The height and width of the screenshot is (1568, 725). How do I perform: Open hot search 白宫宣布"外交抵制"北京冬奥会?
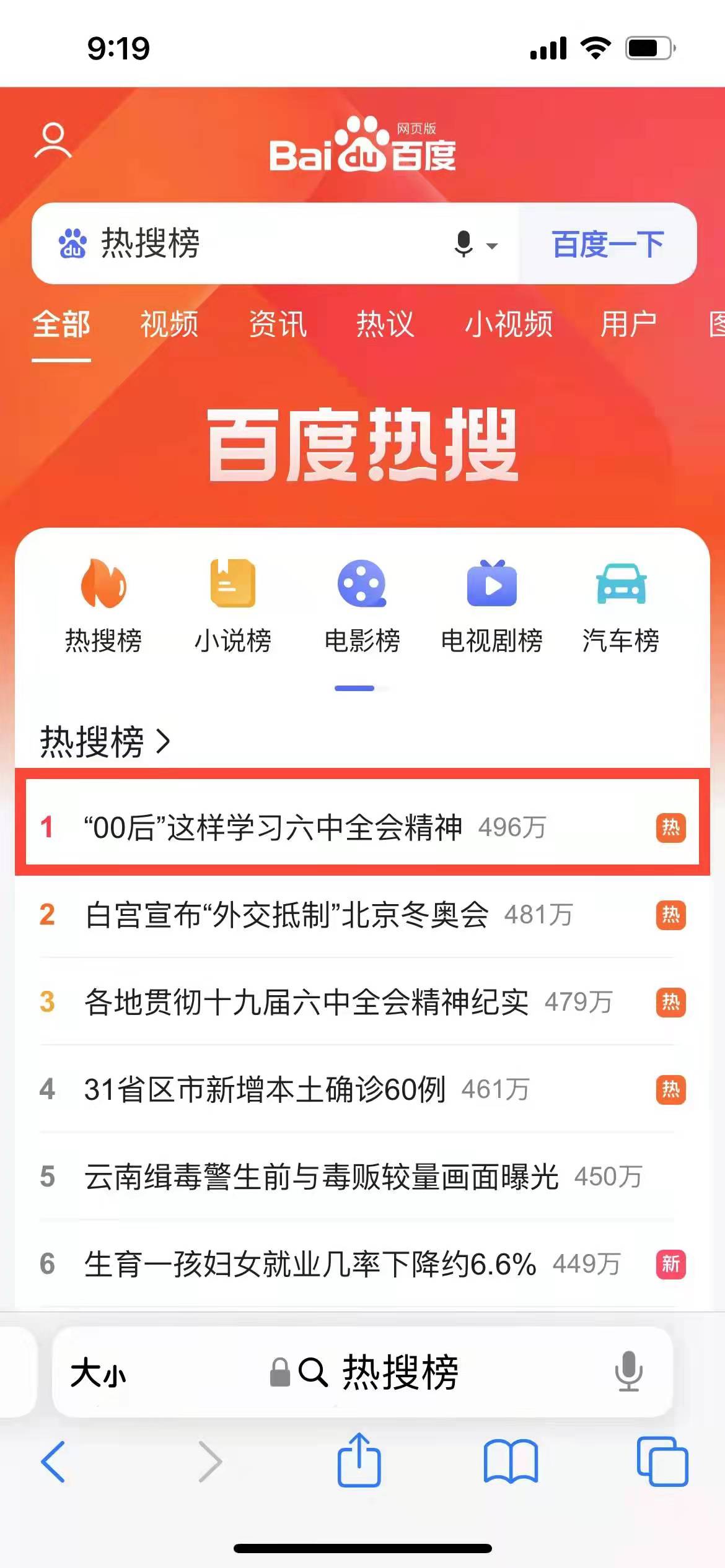[x=286, y=915]
